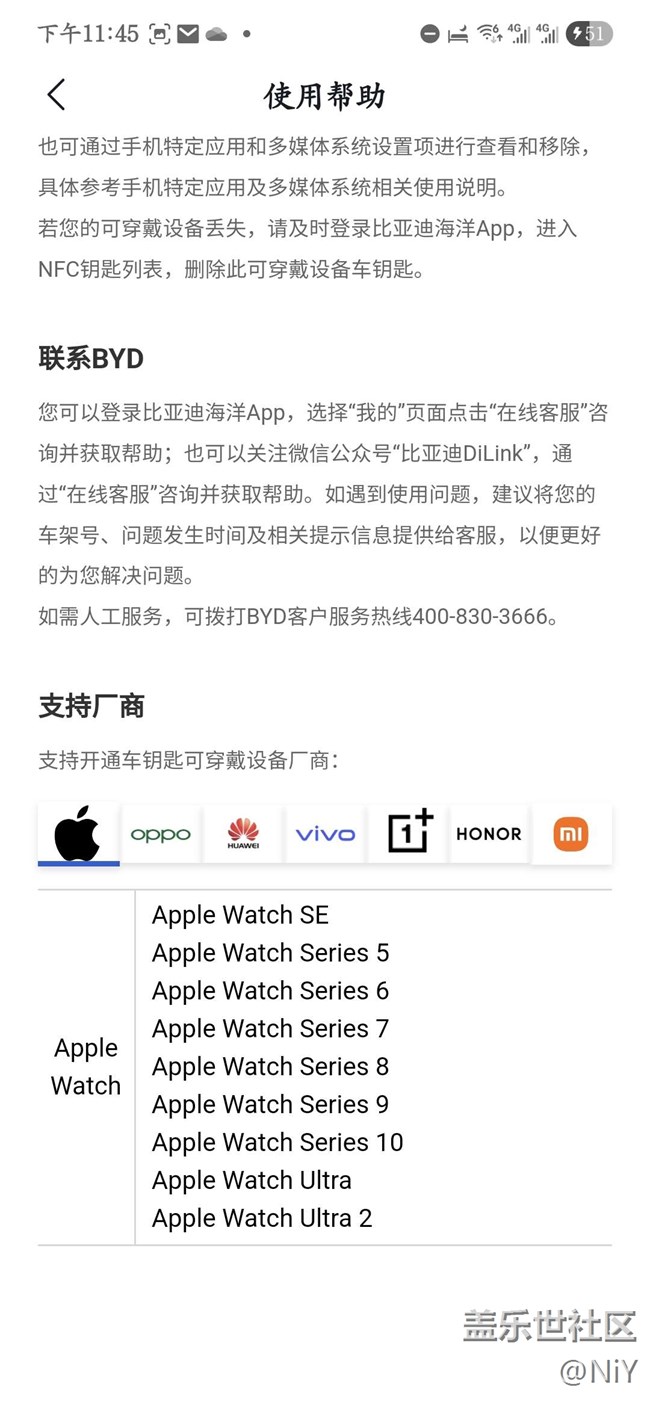
Task: Switch to the OPPO manufacturer tab
Action: coord(160,833)
